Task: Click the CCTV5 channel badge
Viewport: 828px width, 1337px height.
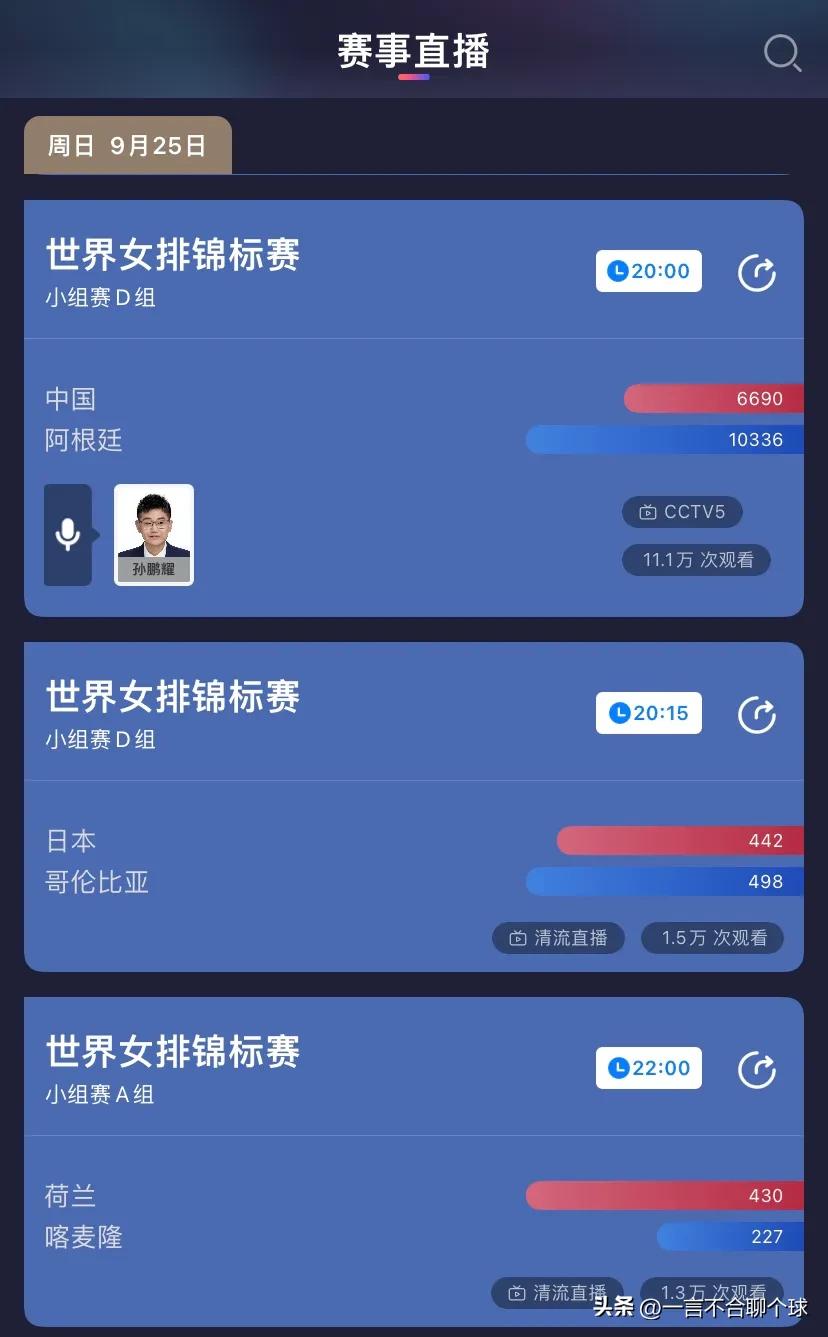Action: [682, 512]
